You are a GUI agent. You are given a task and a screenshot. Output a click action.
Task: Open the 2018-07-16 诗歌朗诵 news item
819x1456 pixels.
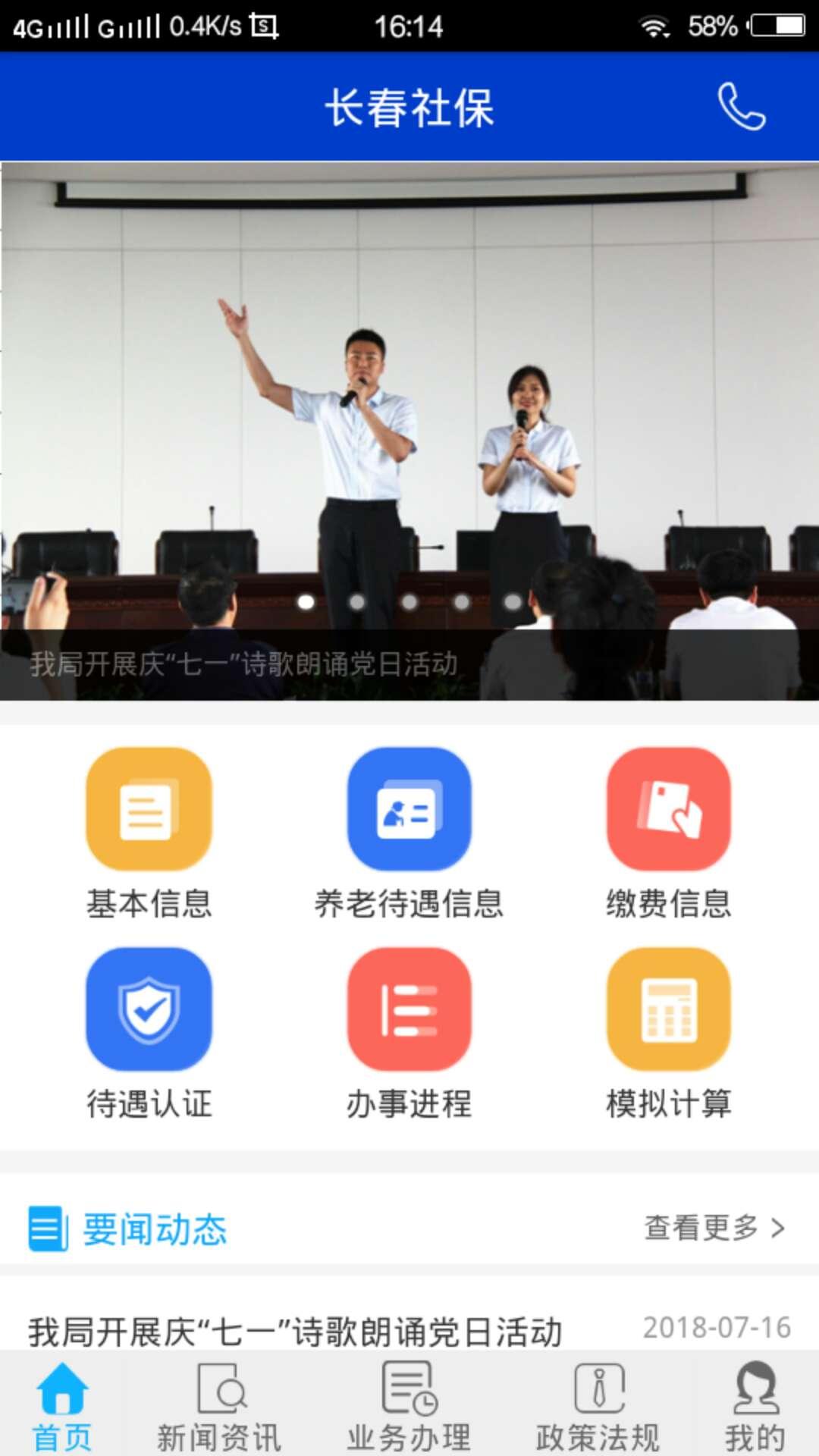[x=296, y=1330]
